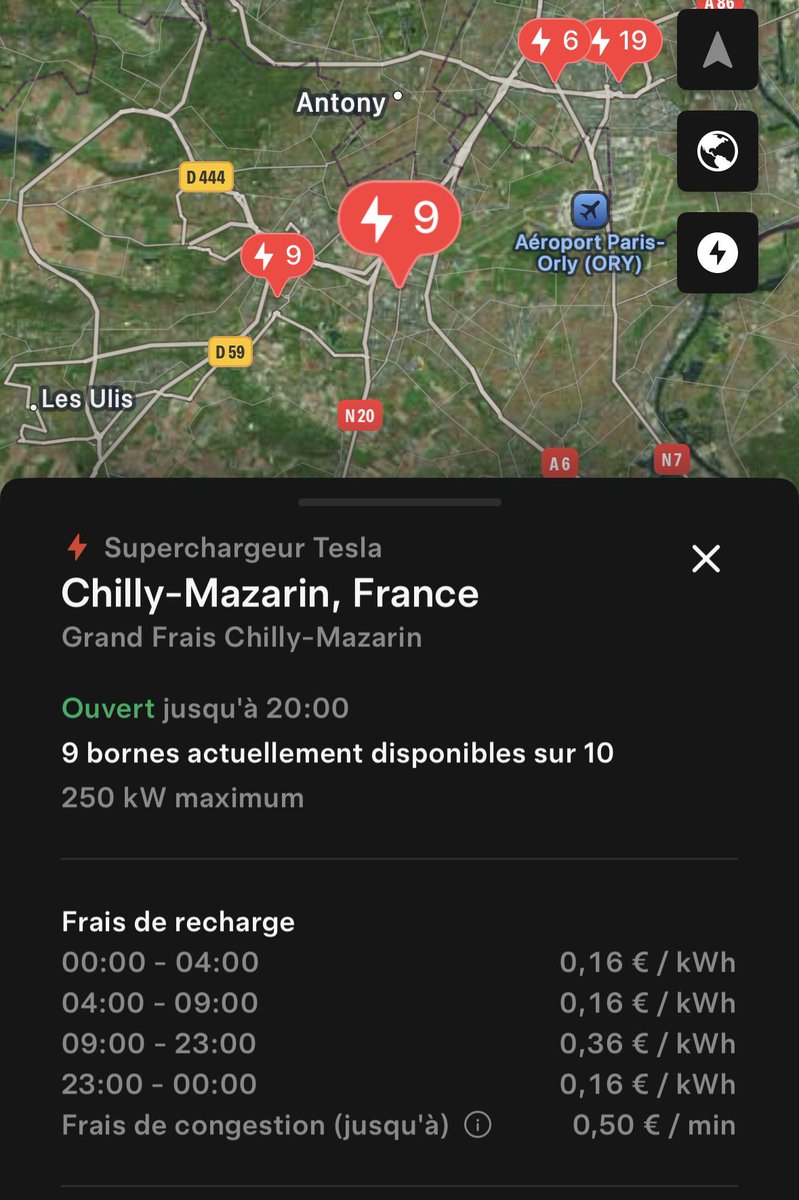Switch map view using the globe button
This screenshot has height=1200, width=799.
click(x=717, y=152)
